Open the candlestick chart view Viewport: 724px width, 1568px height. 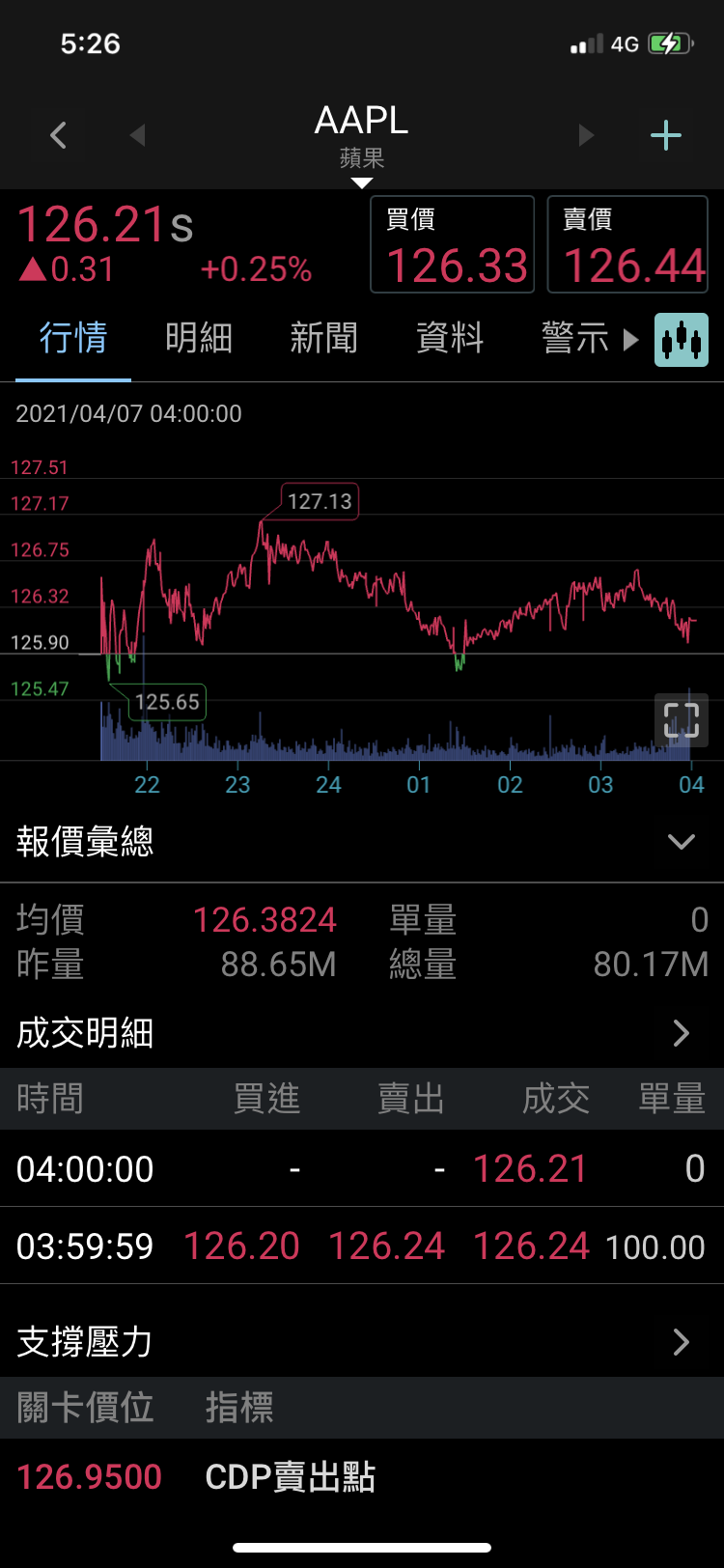click(x=682, y=340)
